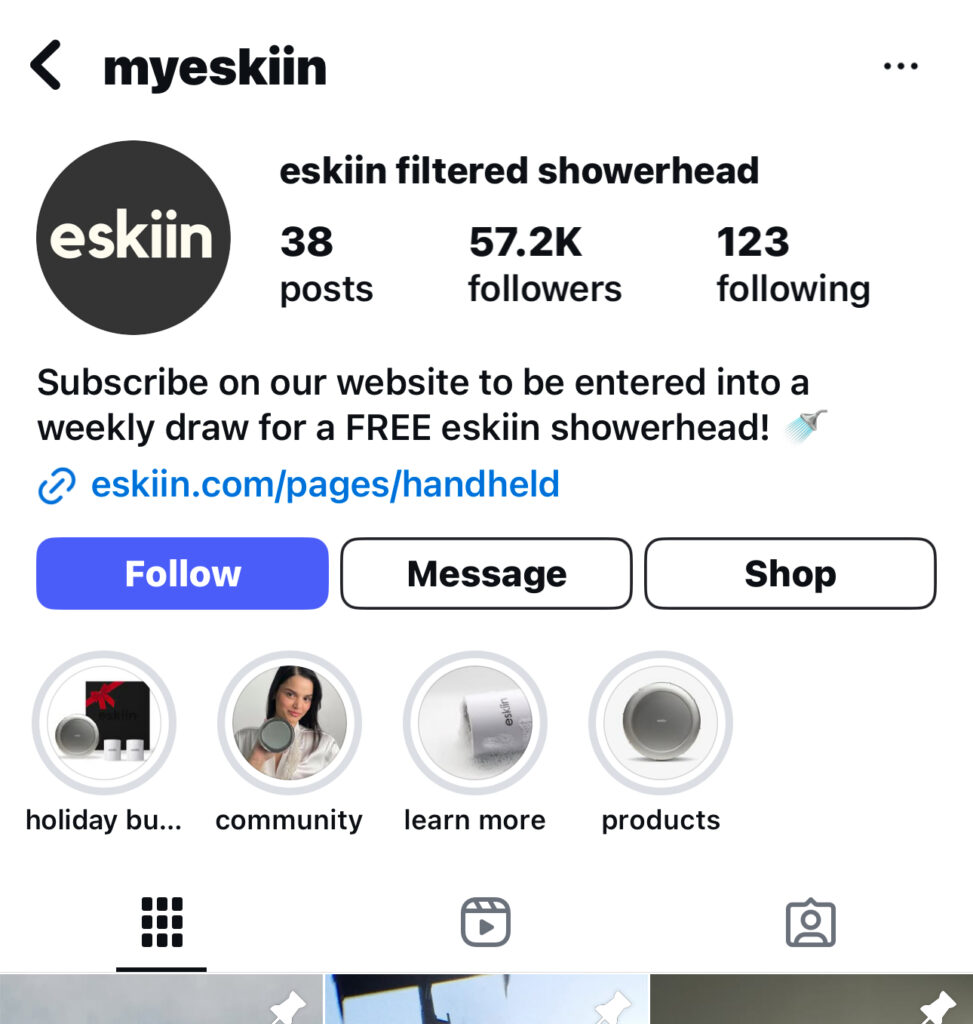Open the 123 following list
The height and width of the screenshot is (1024, 973).
click(x=792, y=264)
